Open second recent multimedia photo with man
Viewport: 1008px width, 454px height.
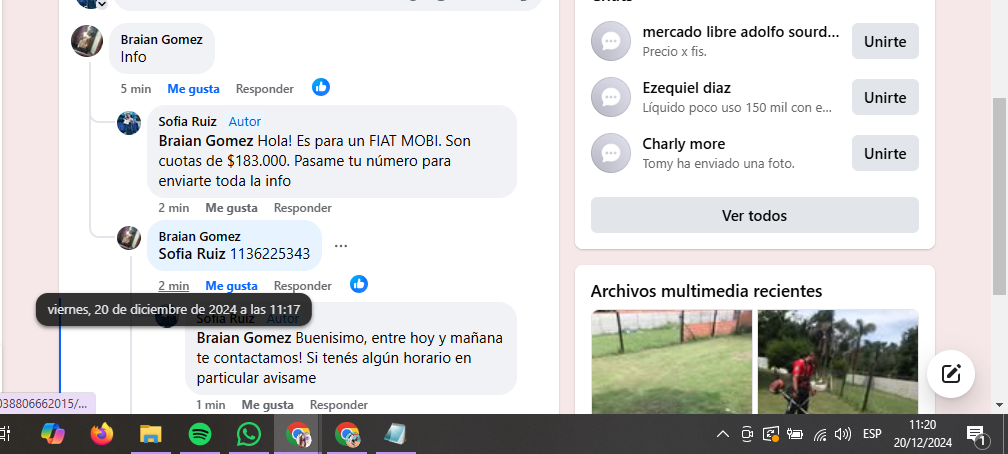[837, 362]
